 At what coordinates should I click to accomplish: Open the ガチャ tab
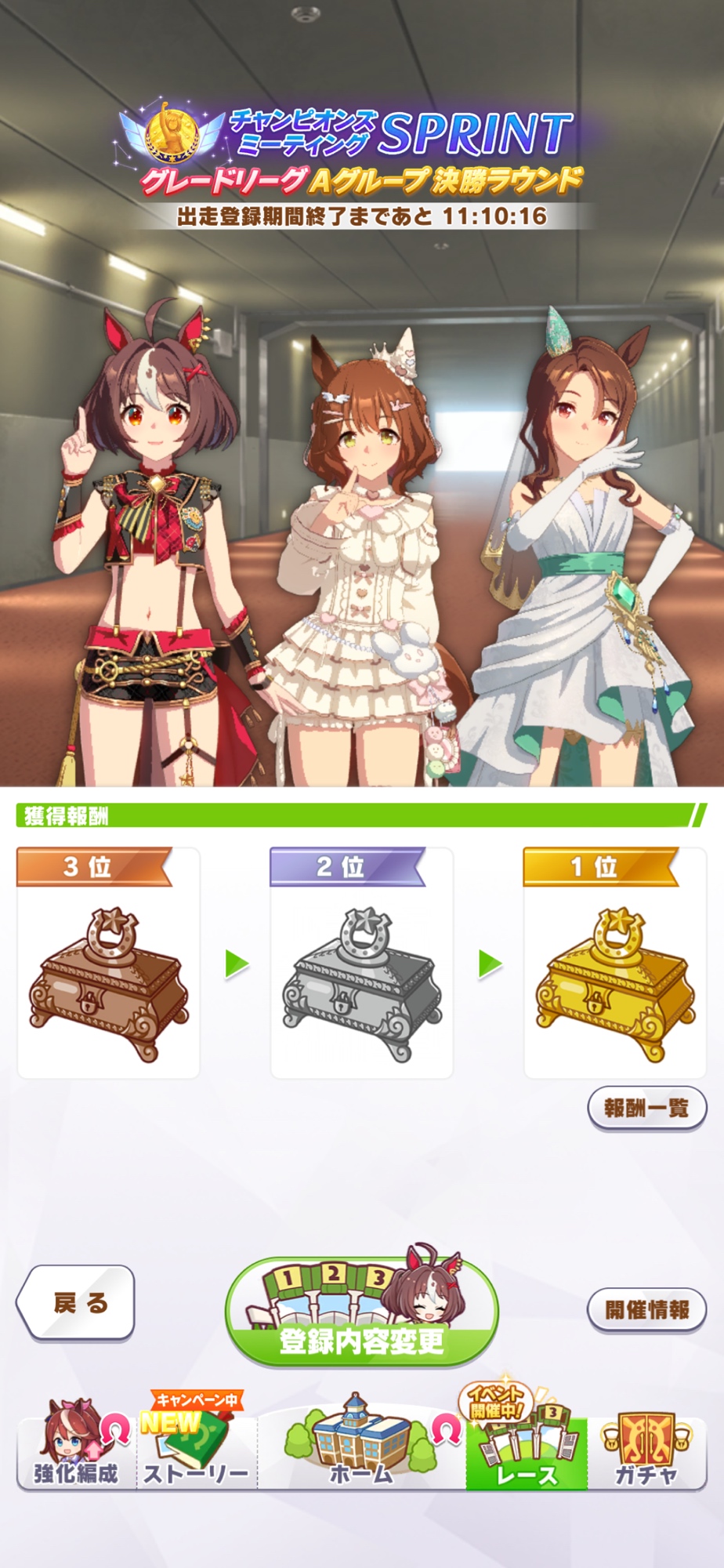[x=646, y=1450]
